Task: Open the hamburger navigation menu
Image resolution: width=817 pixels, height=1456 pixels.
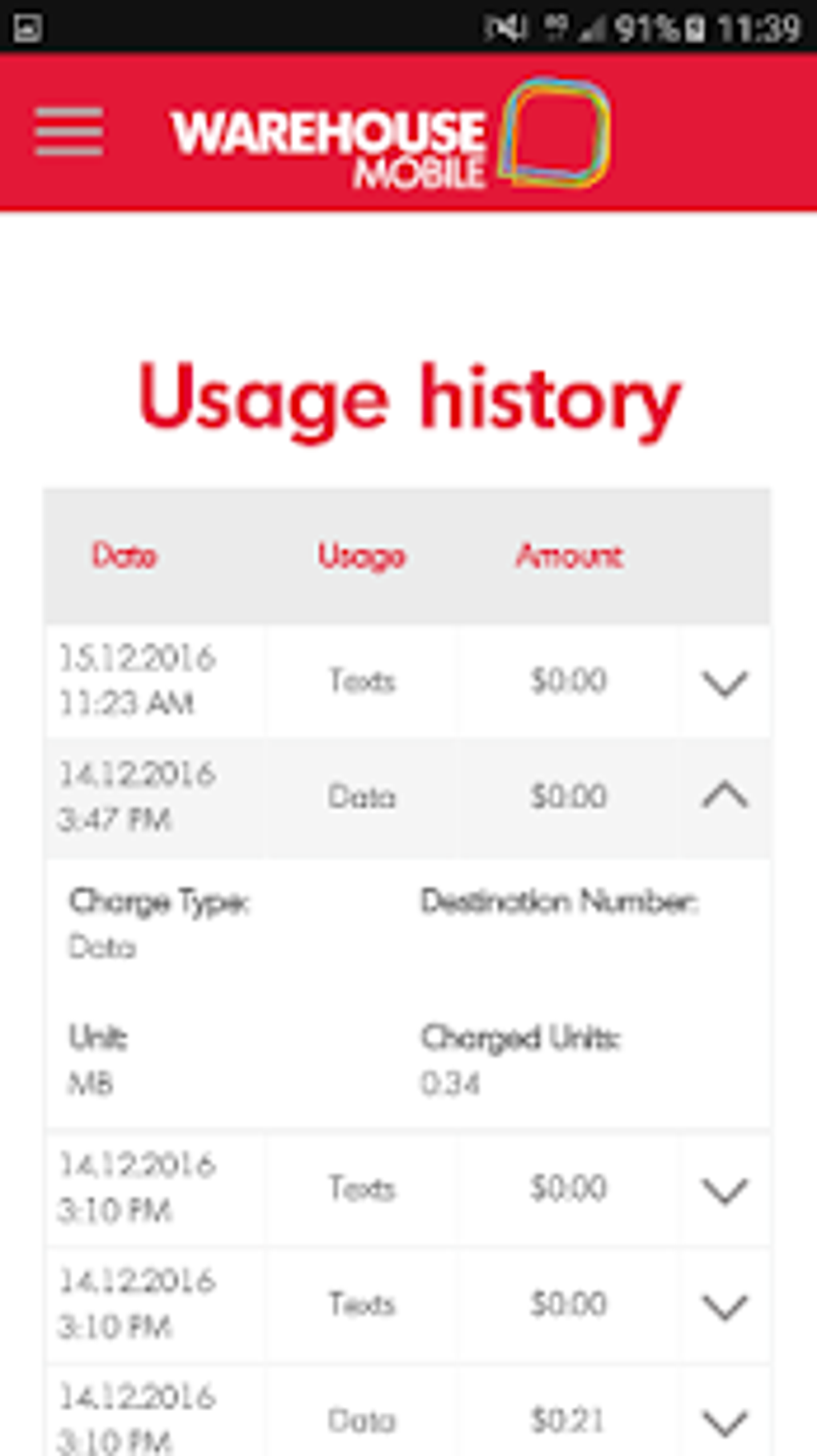Action: 69,133
